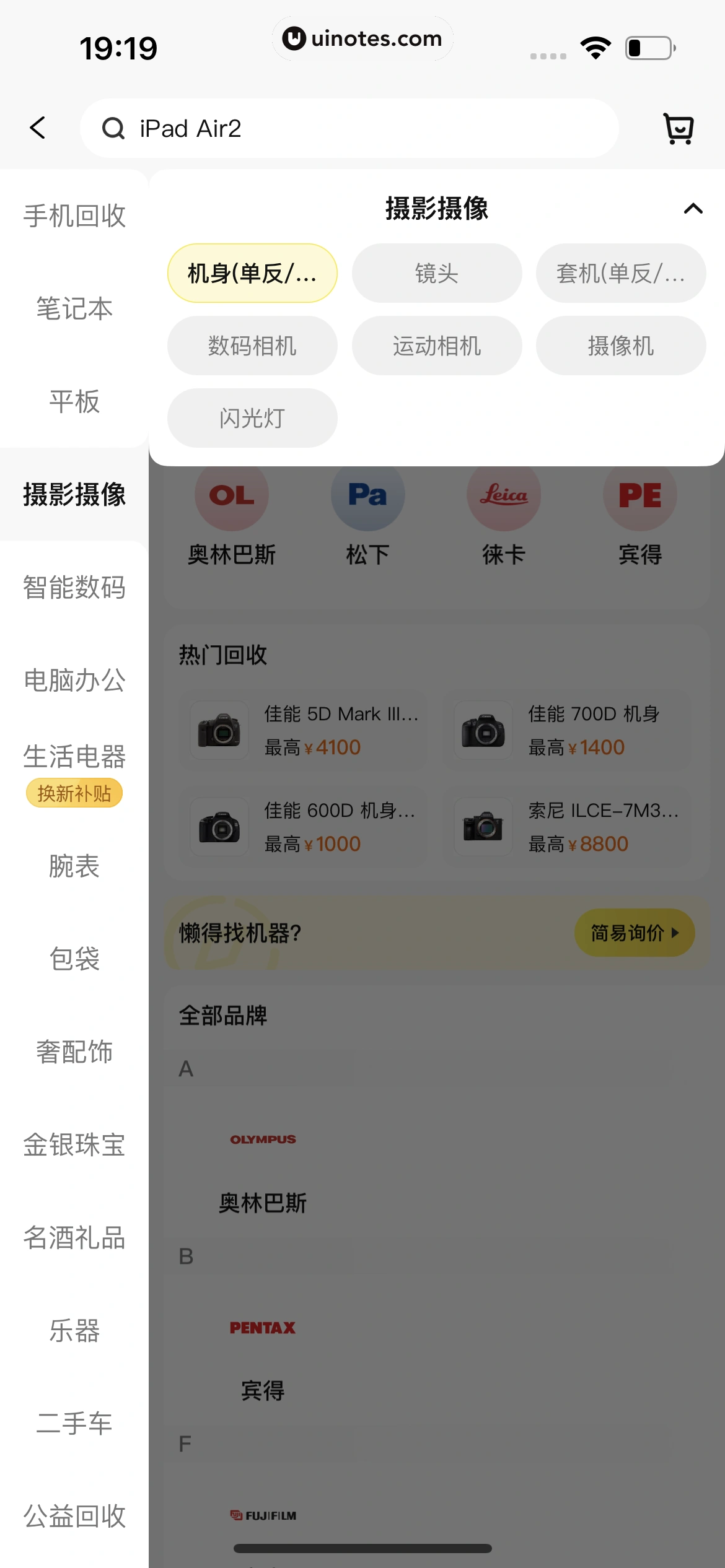Screen dimensions: 725x1568
Task: Select the 数码相机 chip
Action: pos(252,346)
